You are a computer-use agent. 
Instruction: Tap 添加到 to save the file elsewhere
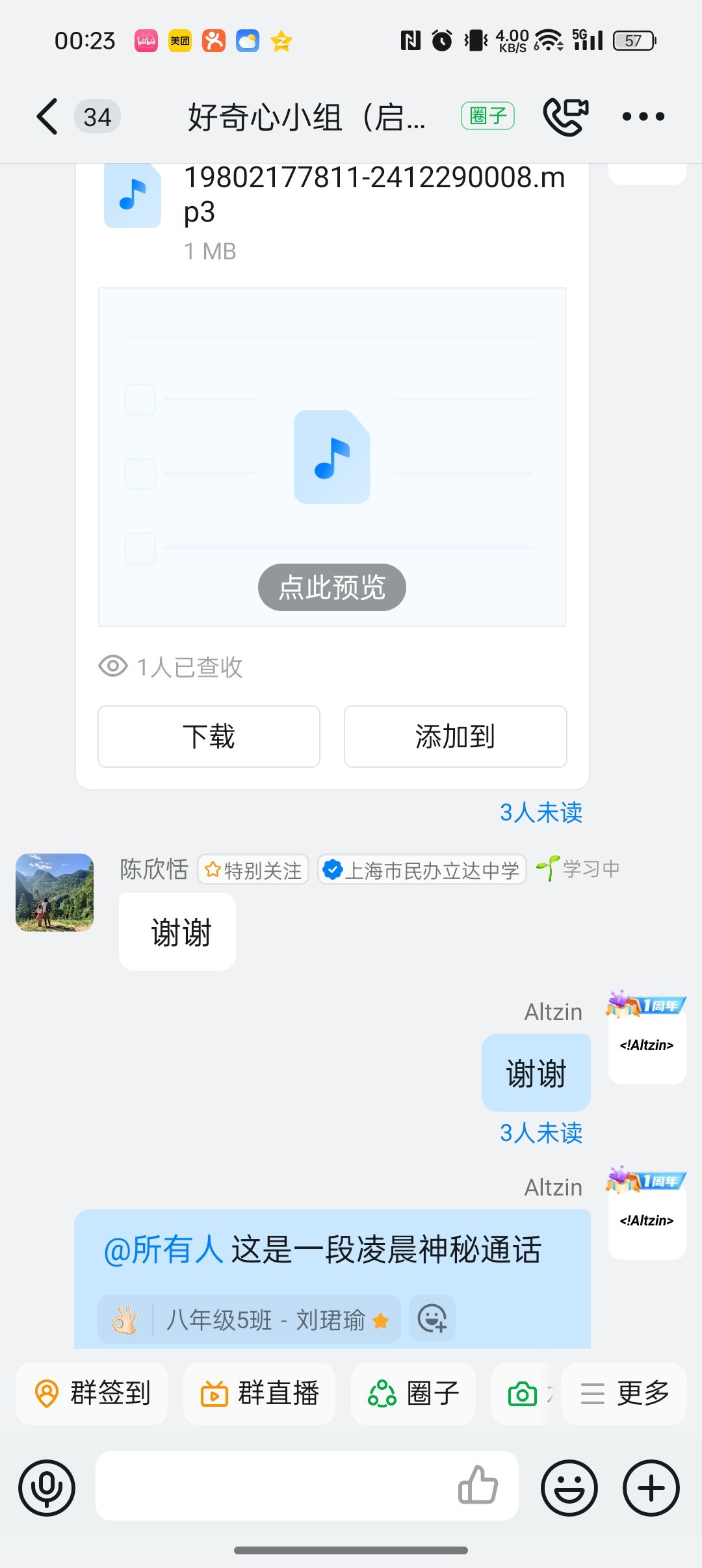coord(455,737)
